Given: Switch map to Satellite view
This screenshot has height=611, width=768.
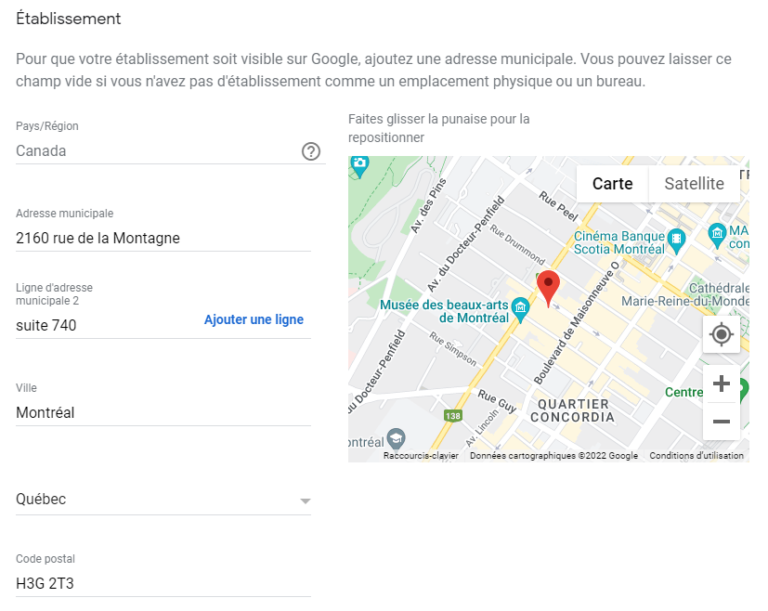Looking at the screenshot, I should pos(694,184).
